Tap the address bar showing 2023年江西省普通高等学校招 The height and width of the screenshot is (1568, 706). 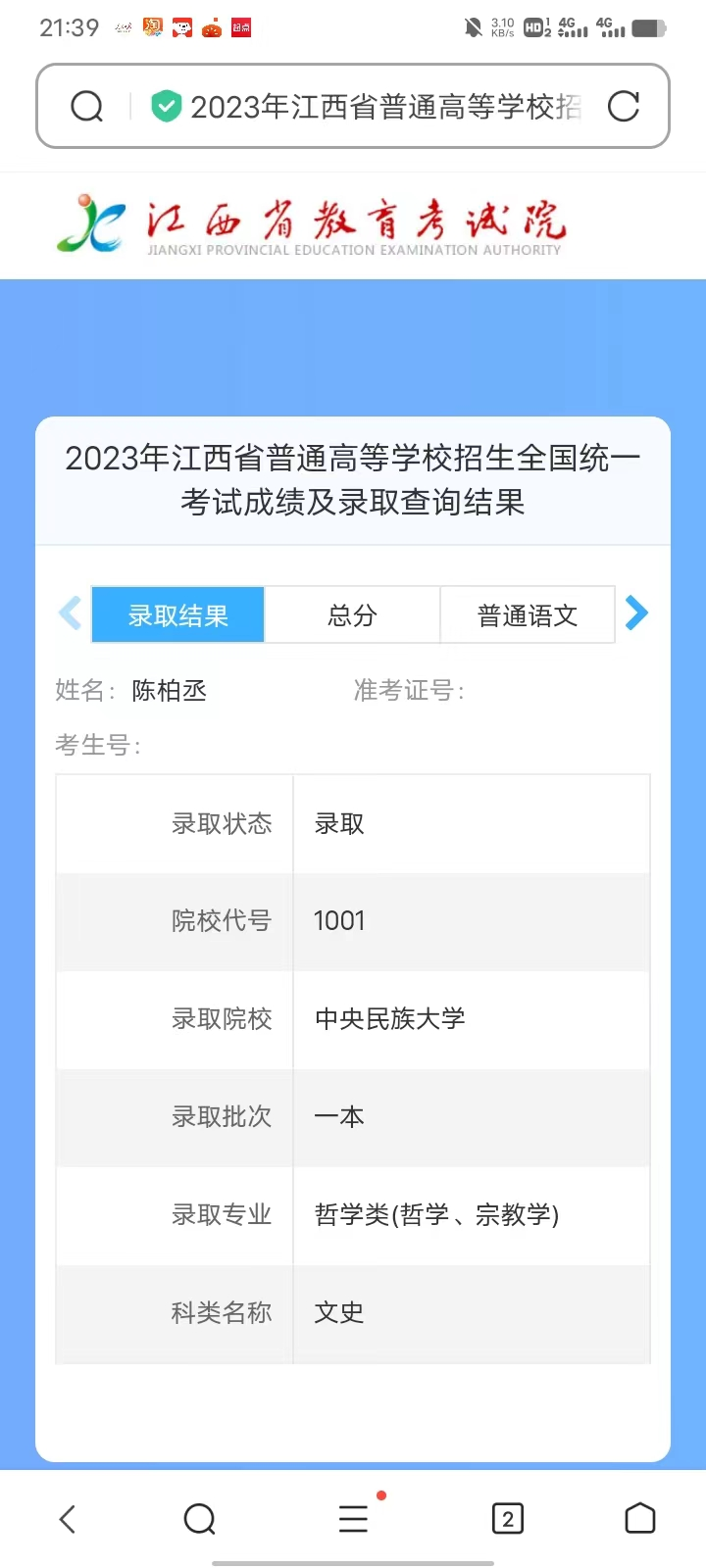click(384, 107)
